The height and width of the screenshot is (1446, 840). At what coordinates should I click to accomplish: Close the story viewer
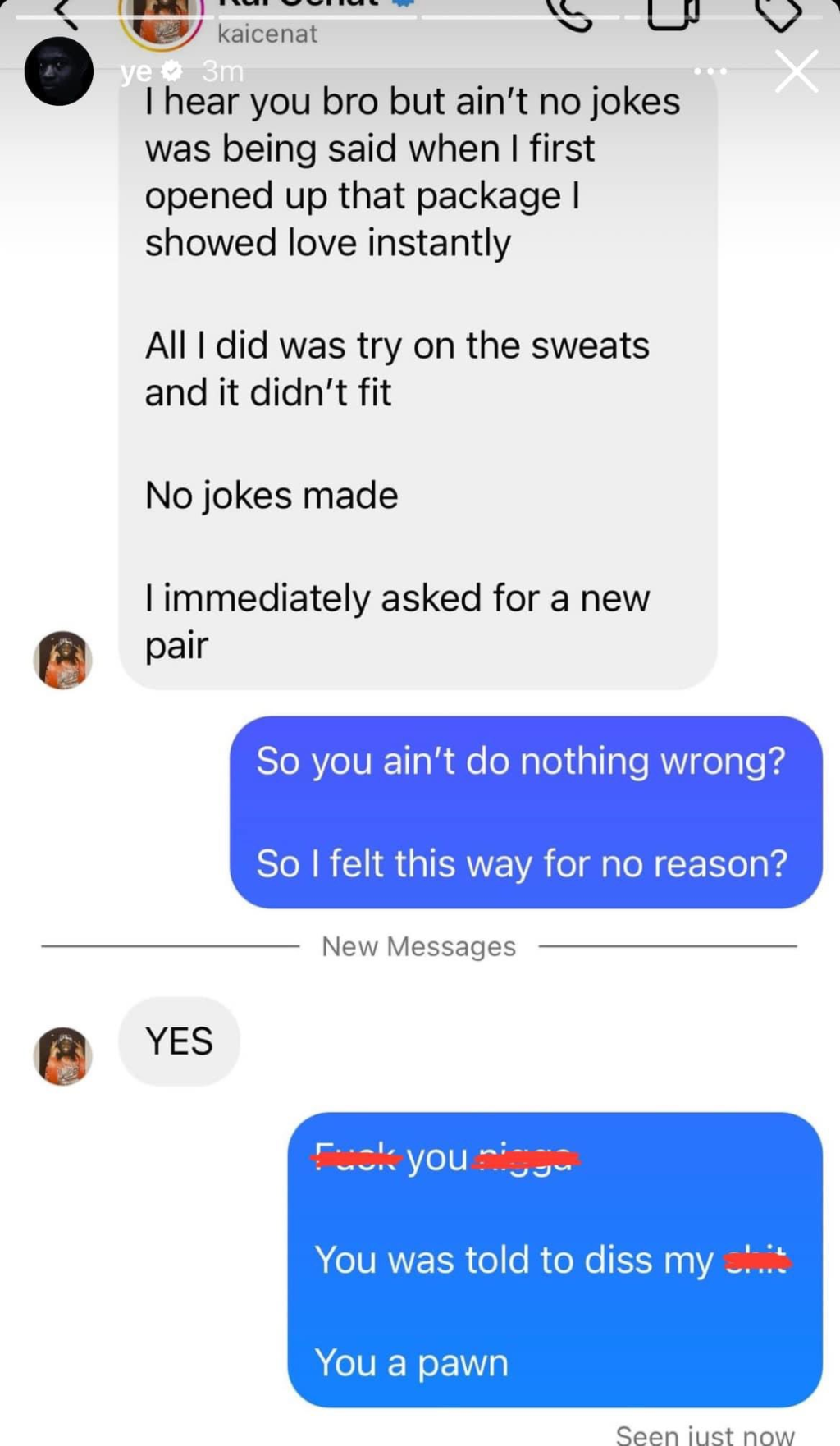(x=796, y=71)
